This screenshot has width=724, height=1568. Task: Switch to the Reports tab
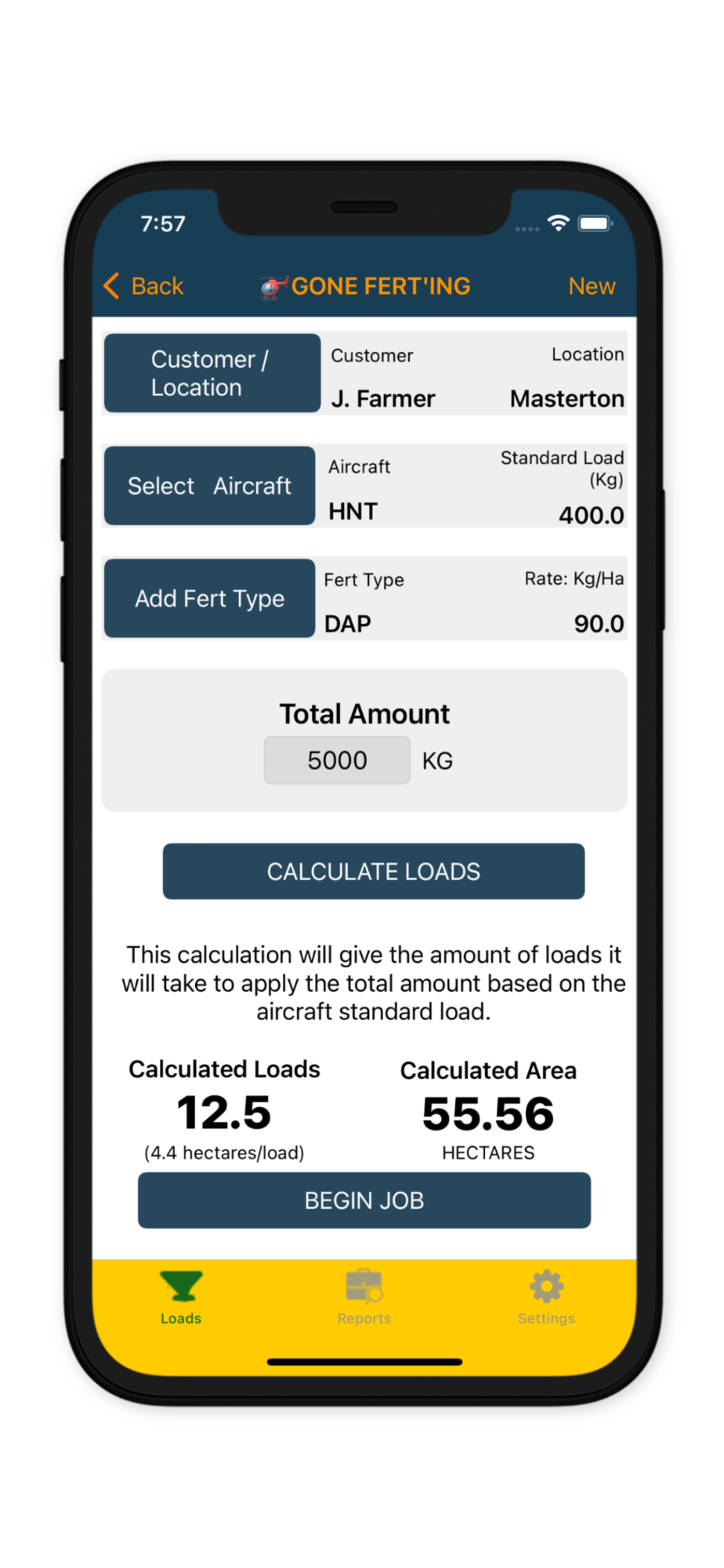pos(364,1298)
